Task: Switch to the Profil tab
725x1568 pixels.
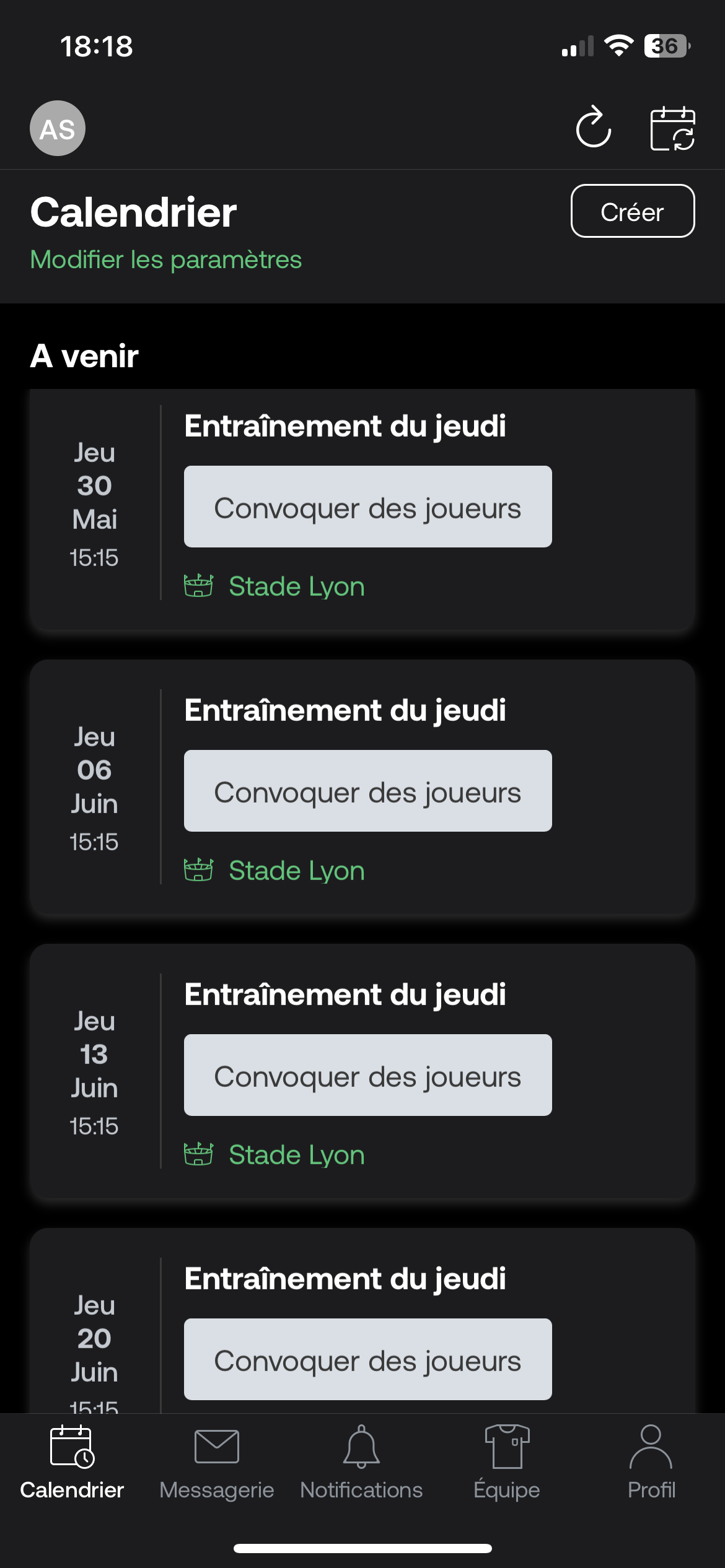Action: [x=651, y=1463]
